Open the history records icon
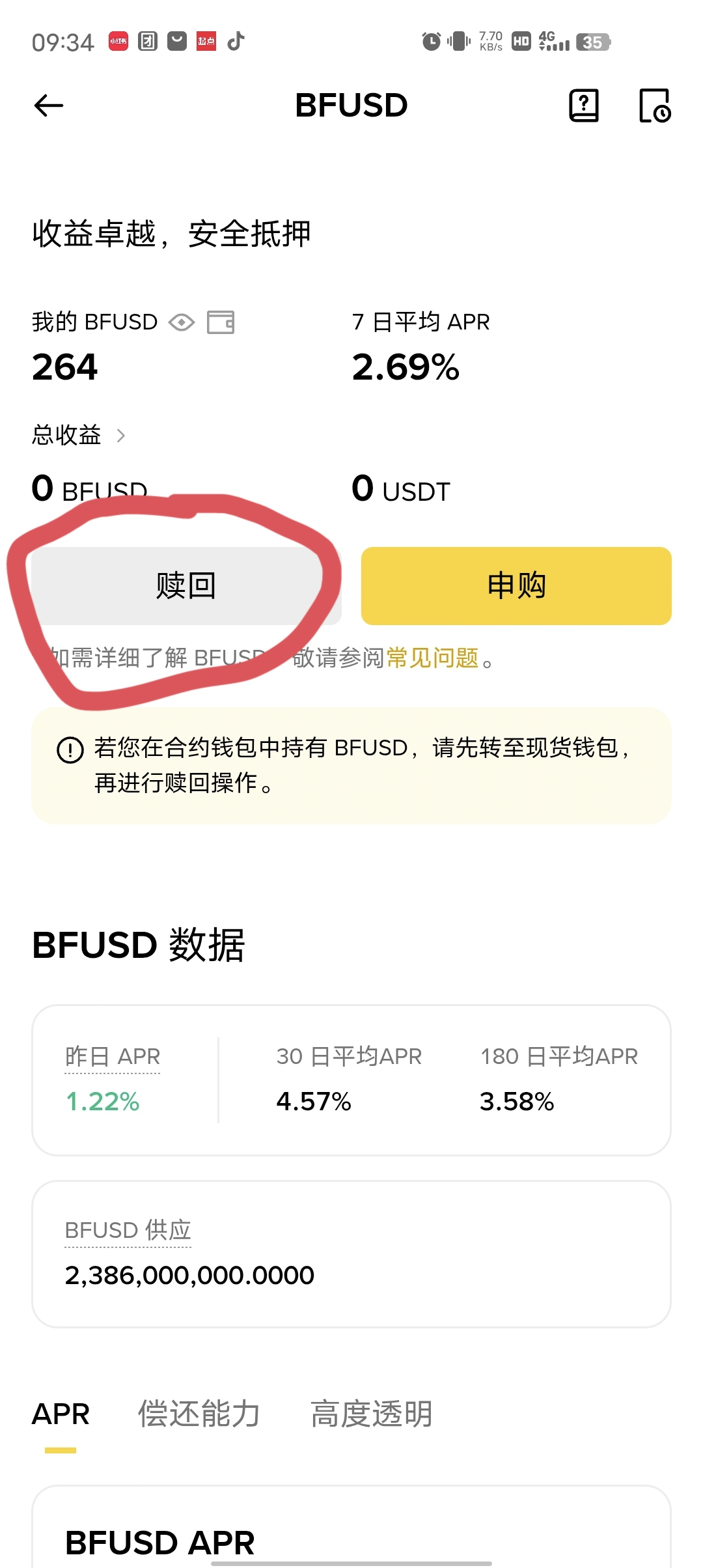 click(x=655, y=105)
